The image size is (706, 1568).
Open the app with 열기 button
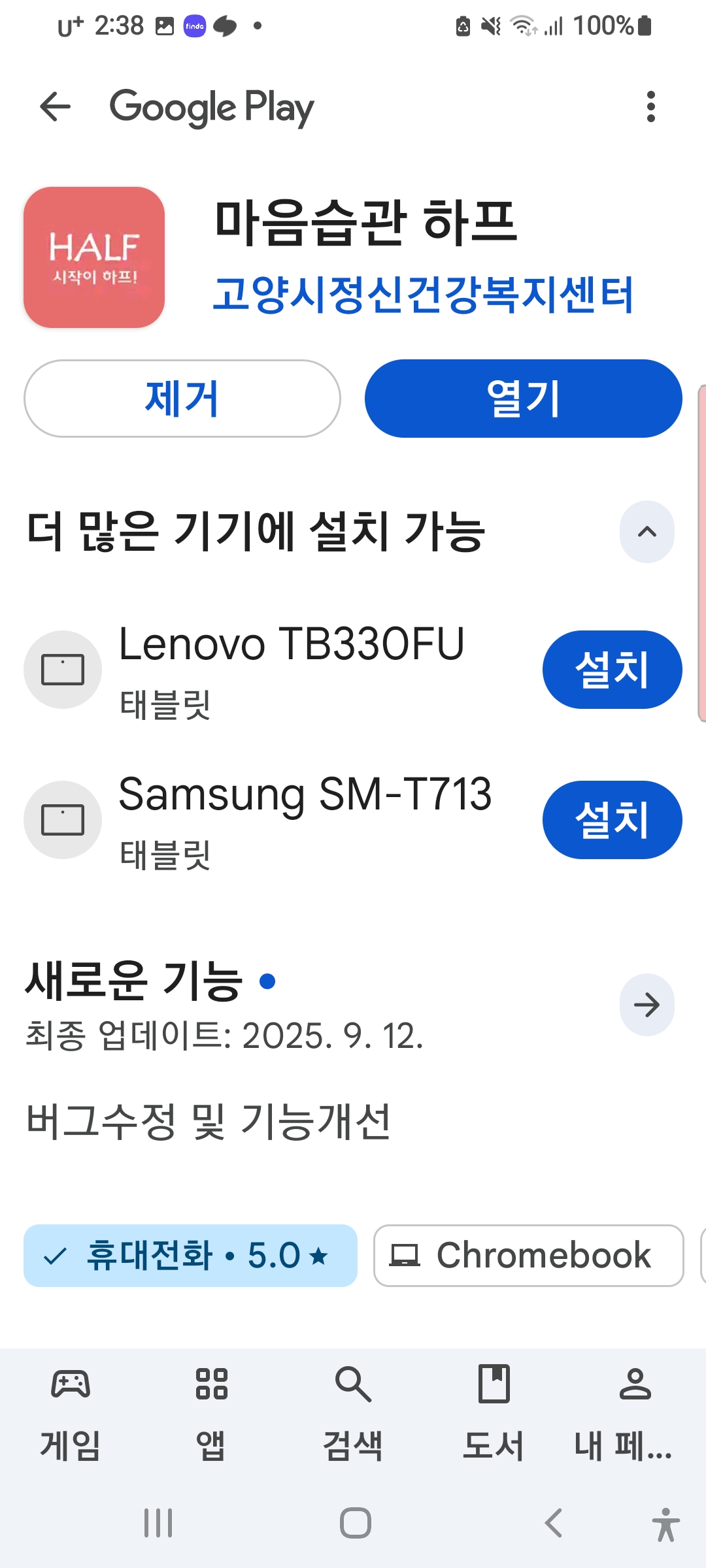(x=523, y=399)
